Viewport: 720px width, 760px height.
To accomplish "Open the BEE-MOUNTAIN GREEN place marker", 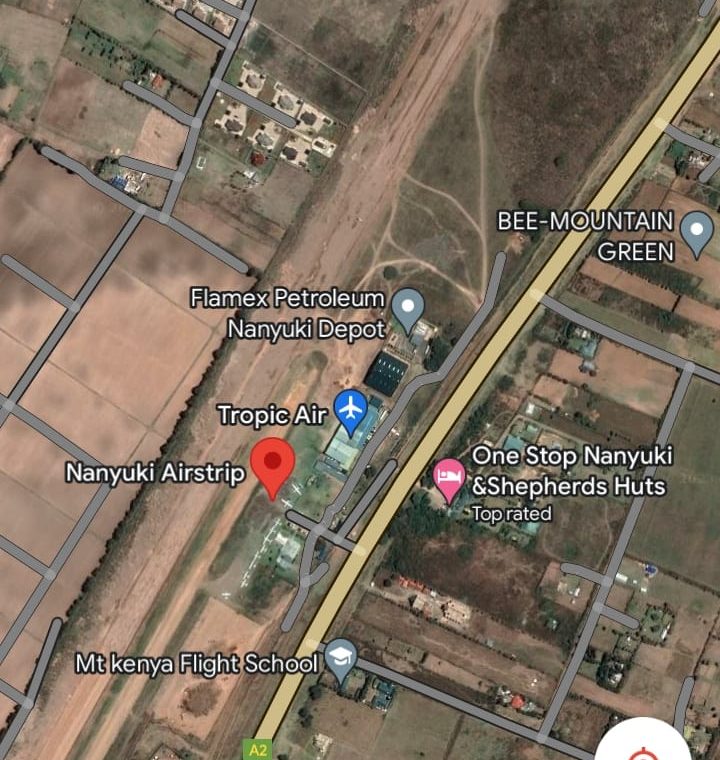I will pyautogui.click(x=696, y=234).
